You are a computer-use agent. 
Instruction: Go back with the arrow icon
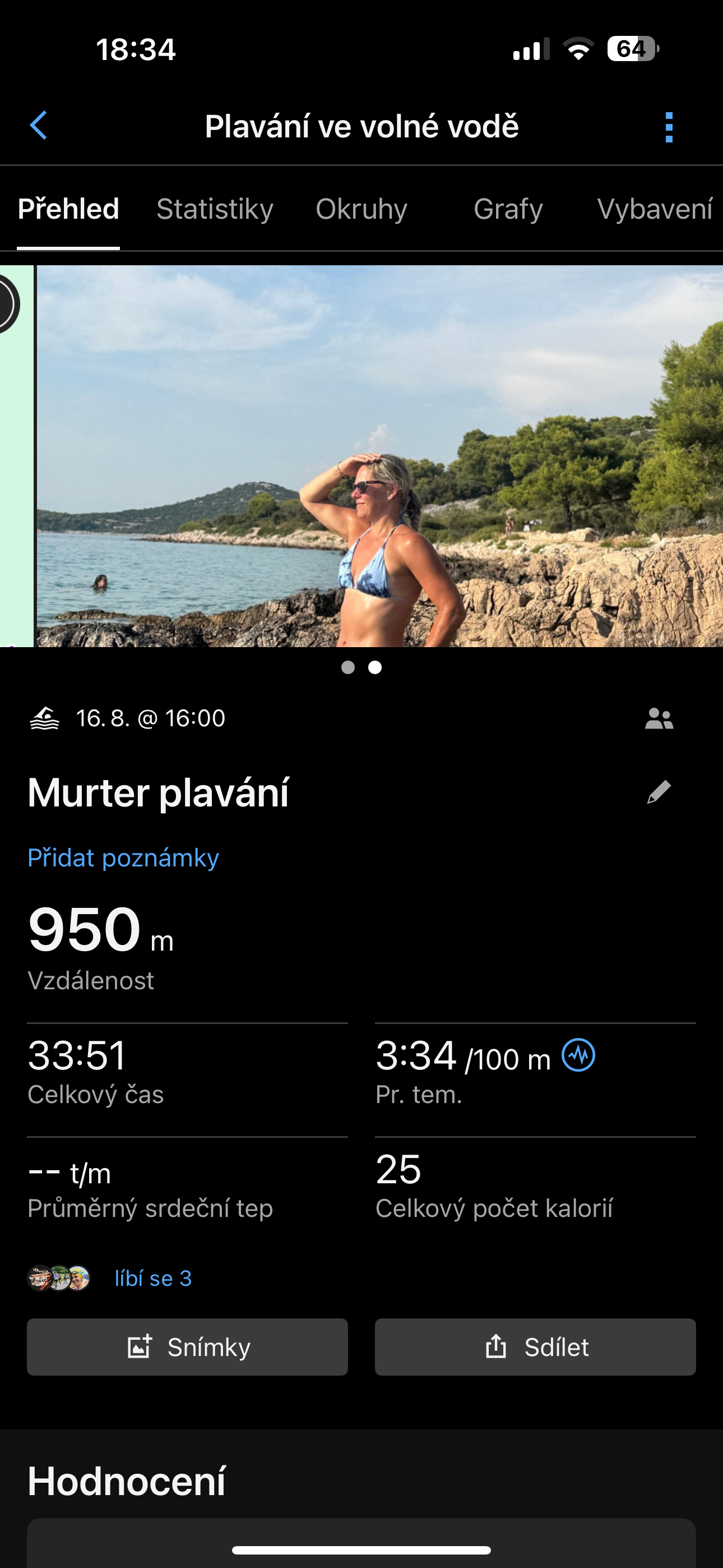tap(38, 126)
